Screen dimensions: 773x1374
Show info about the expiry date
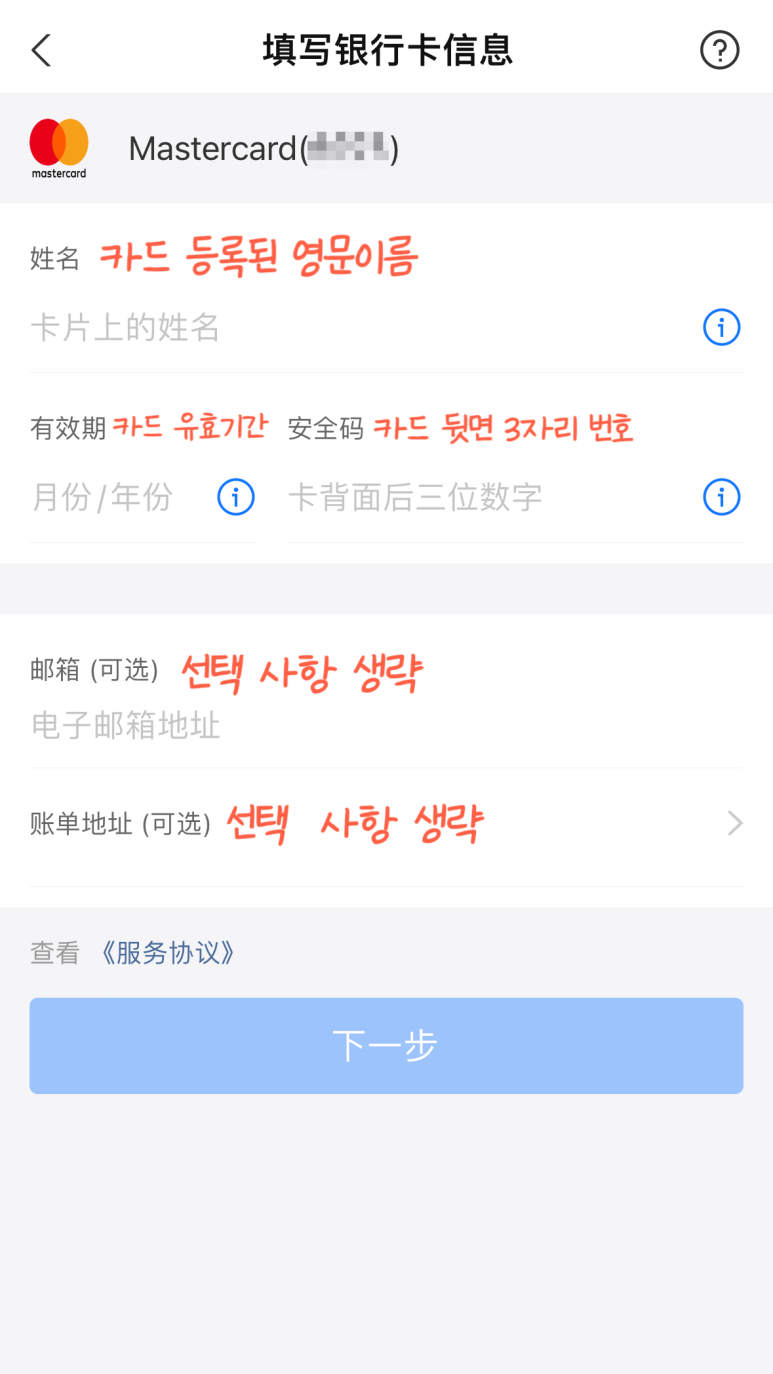pyautogui.click(x=236, y=496)
